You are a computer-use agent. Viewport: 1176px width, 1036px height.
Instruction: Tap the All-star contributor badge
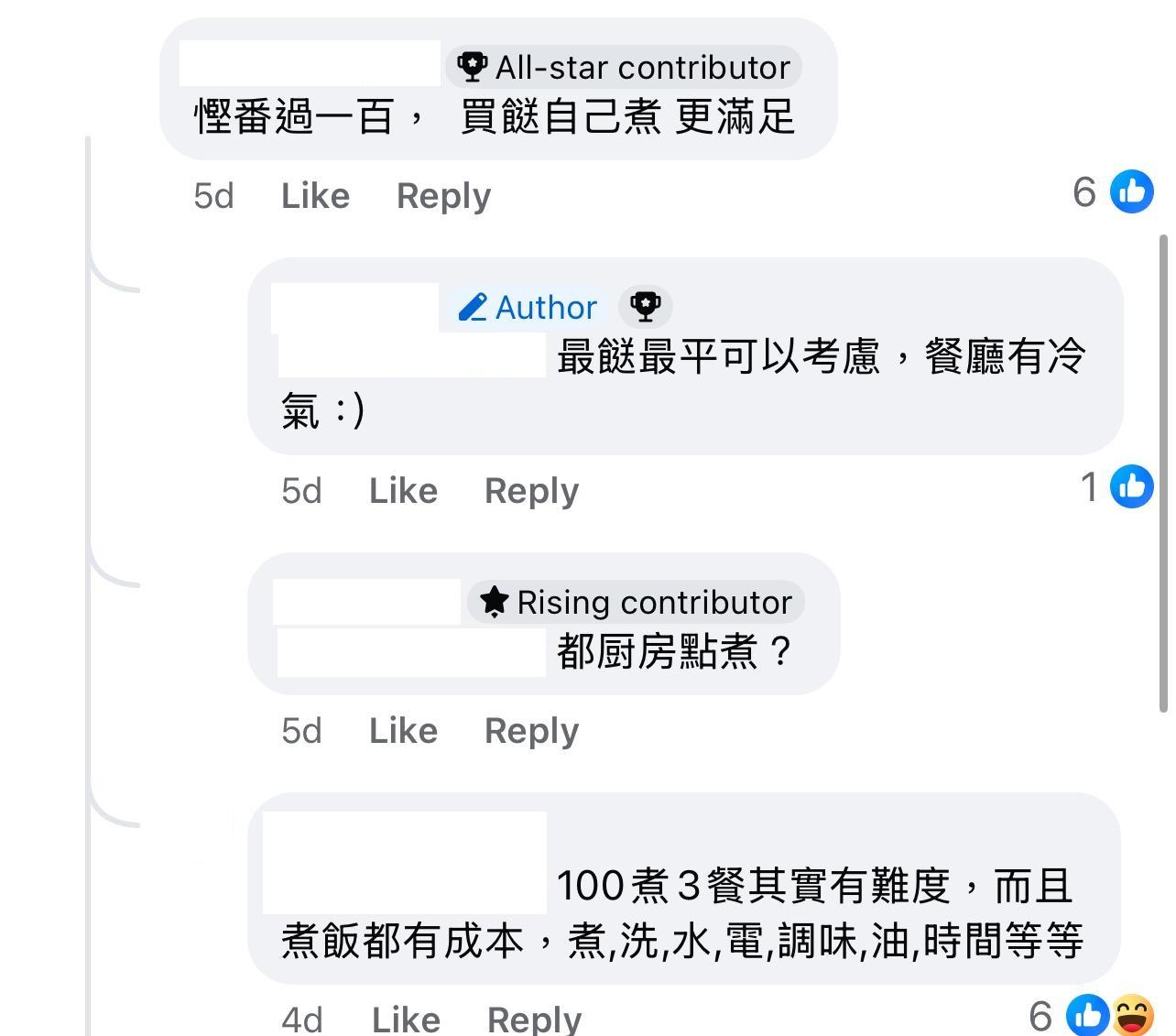coord(624,67)
